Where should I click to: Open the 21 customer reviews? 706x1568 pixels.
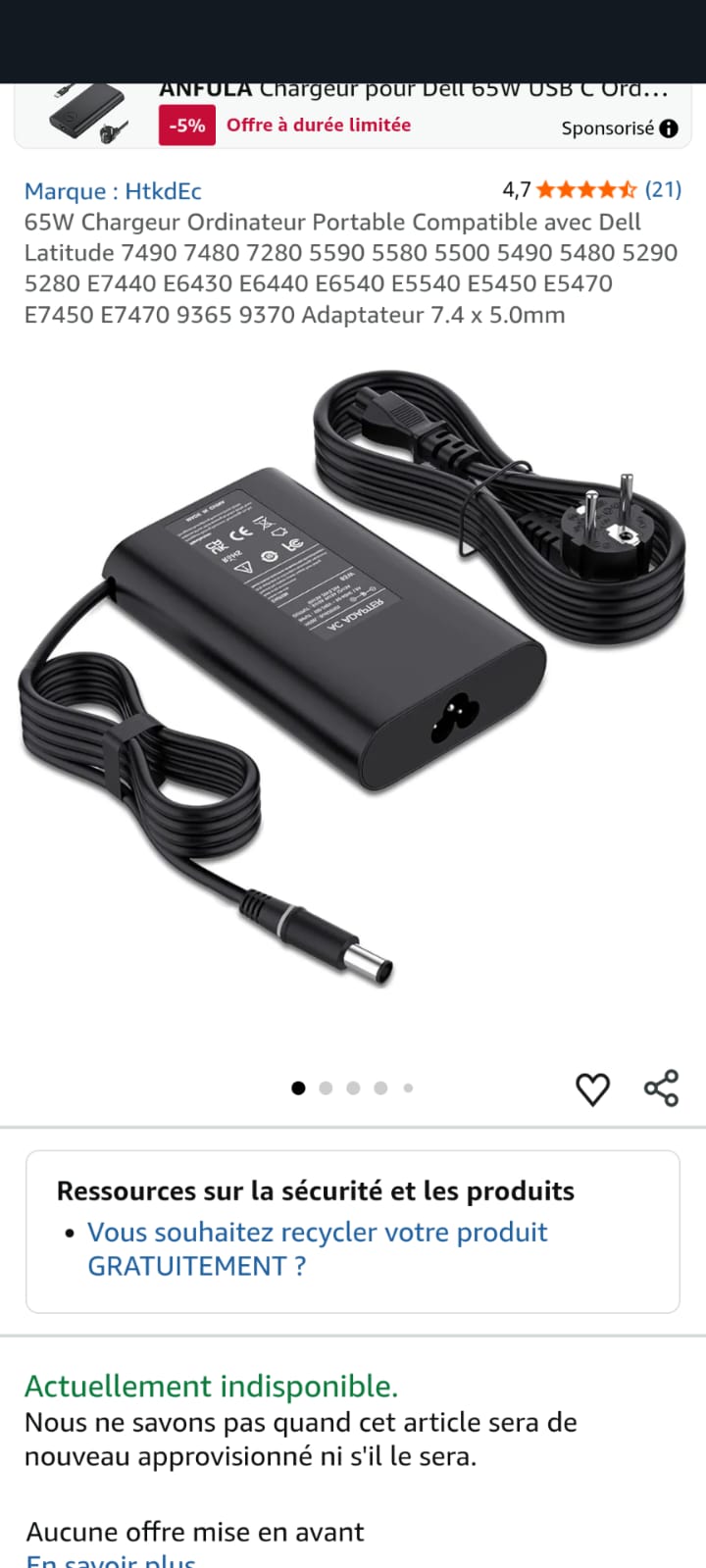663,189
